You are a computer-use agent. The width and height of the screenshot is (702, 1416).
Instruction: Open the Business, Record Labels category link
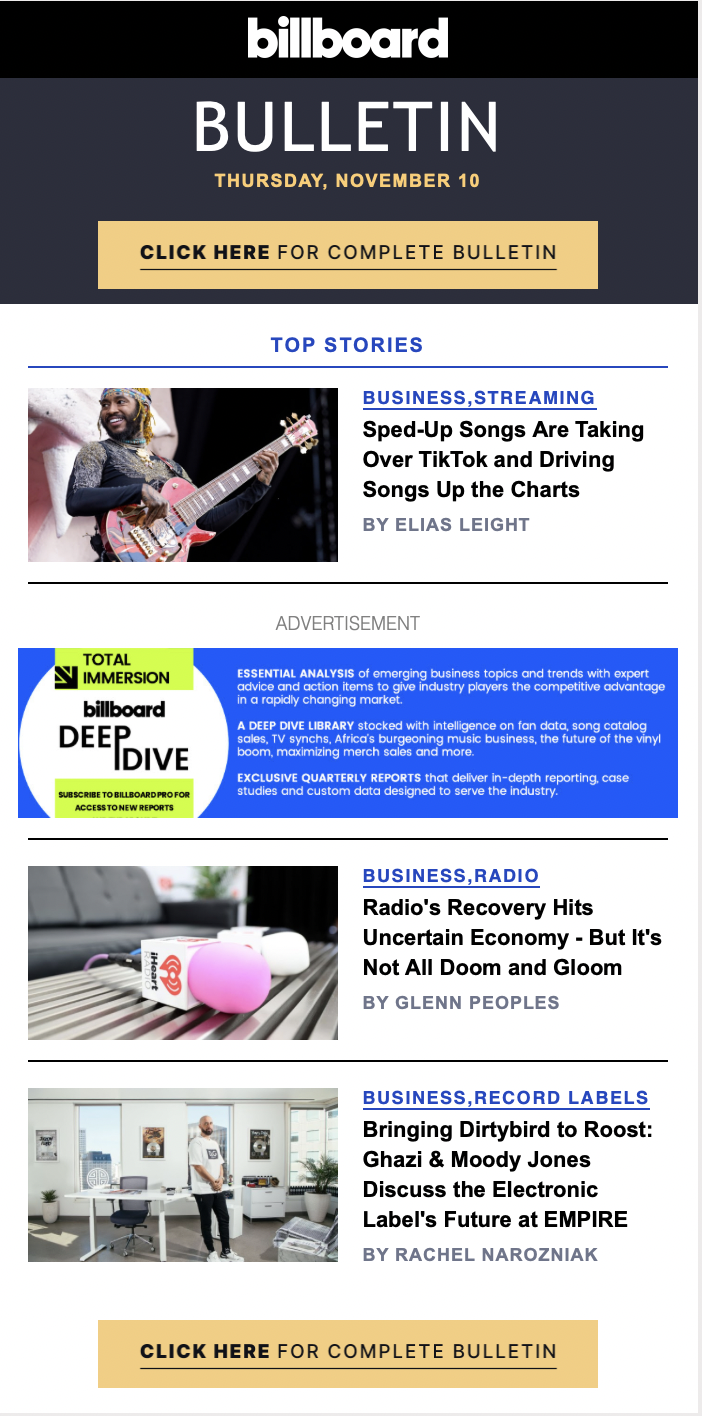(506, 1098)
